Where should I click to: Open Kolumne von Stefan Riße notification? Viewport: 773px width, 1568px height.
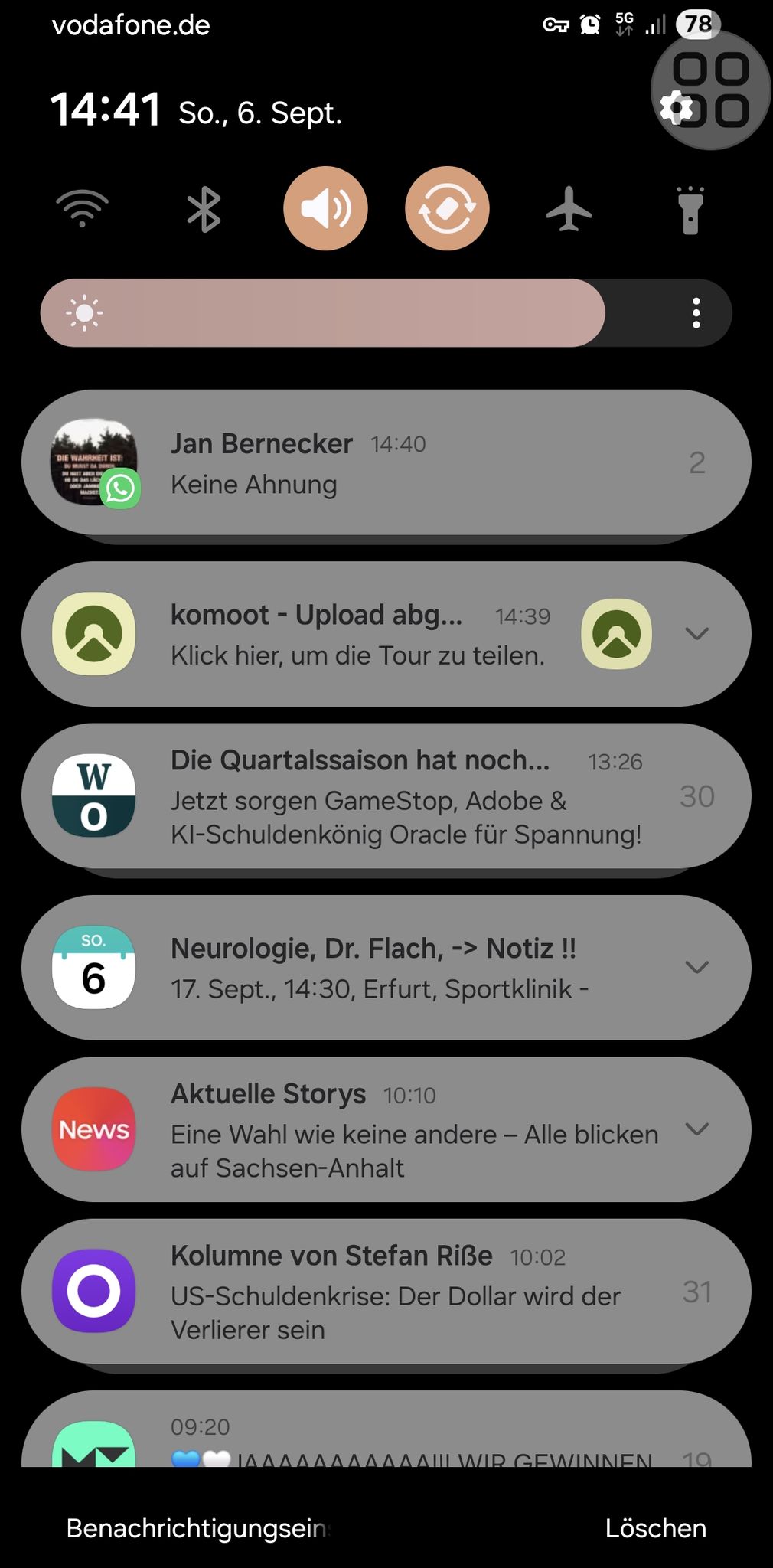(386, 1292)
